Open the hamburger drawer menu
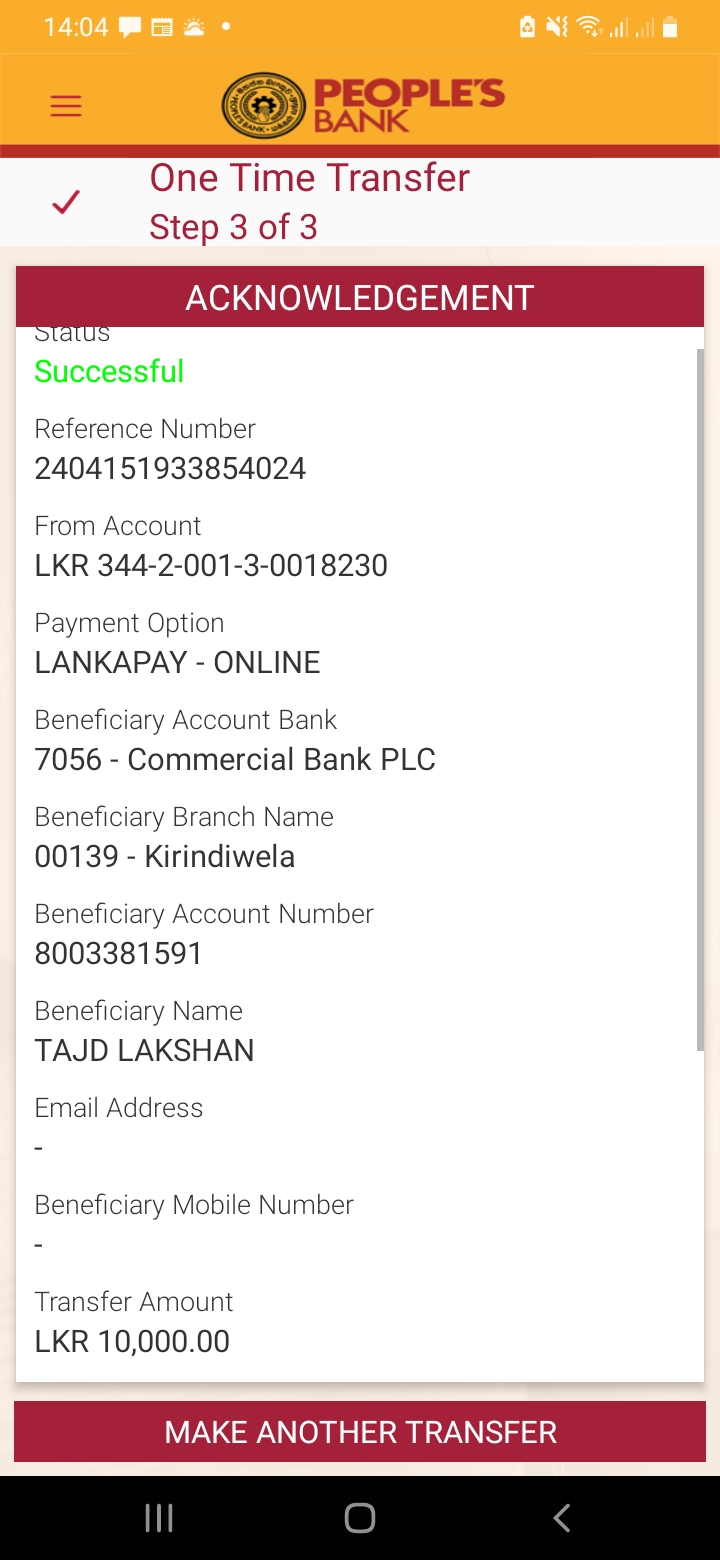 (66, 106)
